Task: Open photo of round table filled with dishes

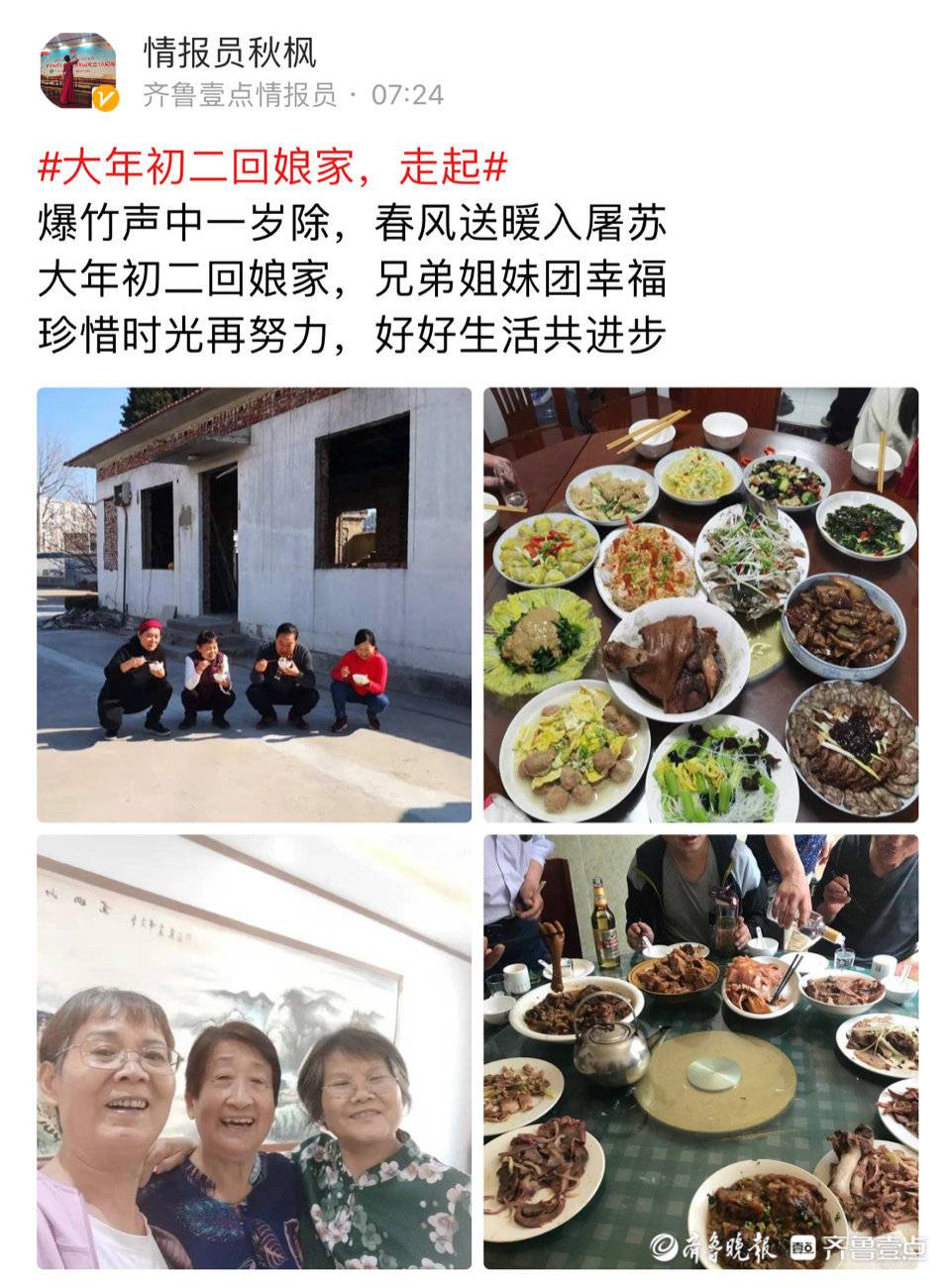Action: point(700,604)
